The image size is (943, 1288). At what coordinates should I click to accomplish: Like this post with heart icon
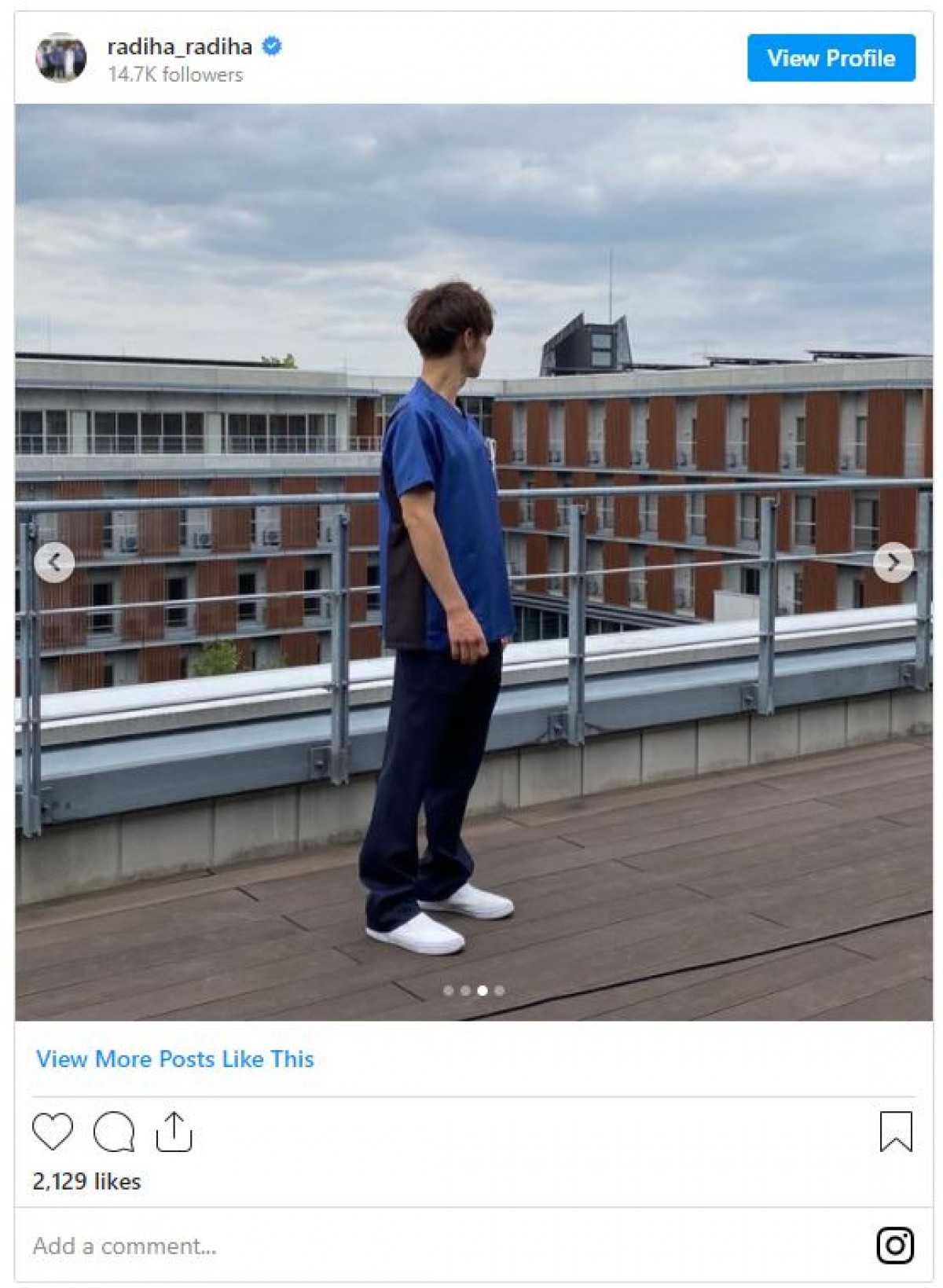click(53, 1132)
